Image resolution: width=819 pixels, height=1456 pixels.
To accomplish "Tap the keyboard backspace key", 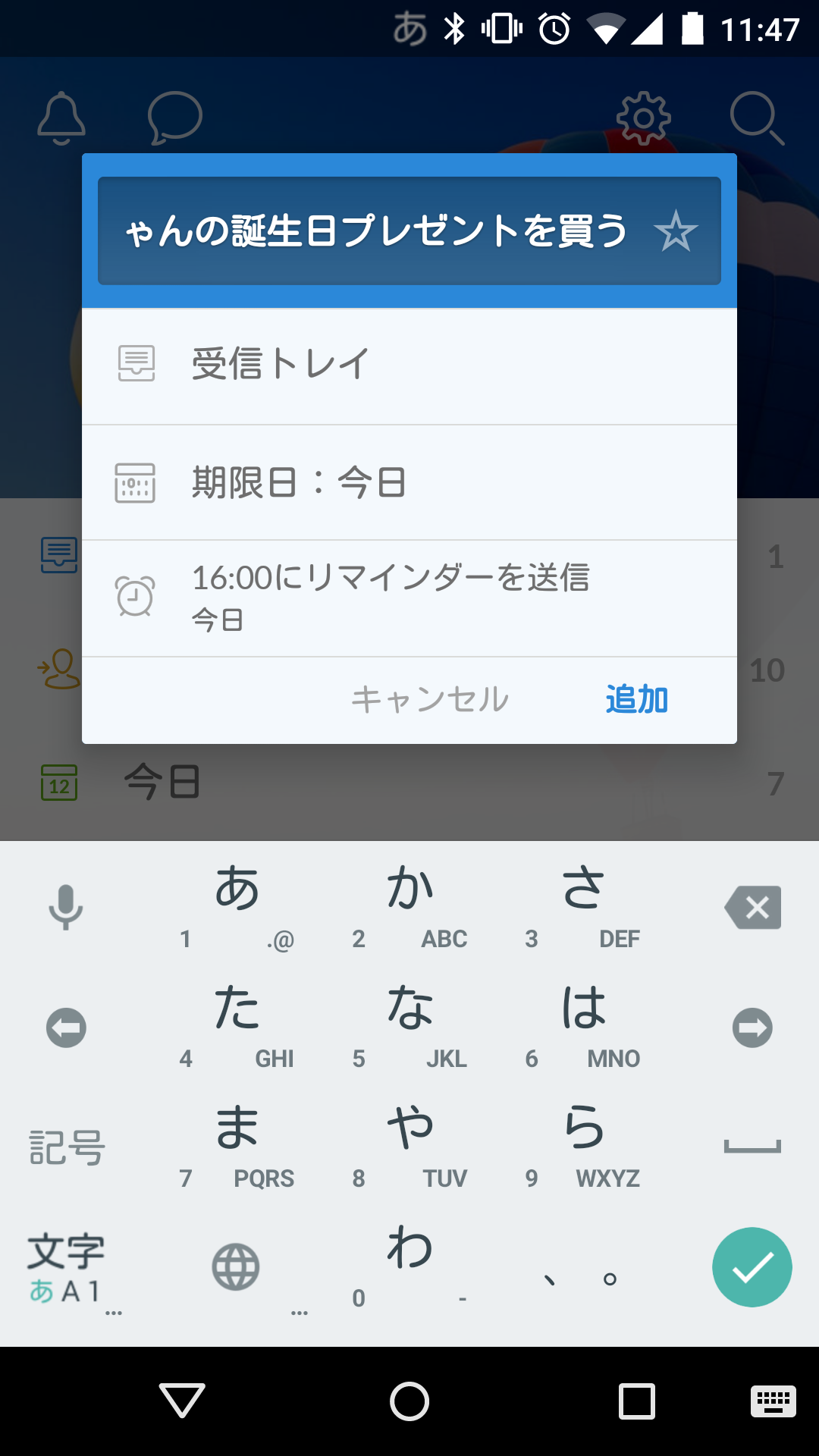I will (x=752, y=907).
